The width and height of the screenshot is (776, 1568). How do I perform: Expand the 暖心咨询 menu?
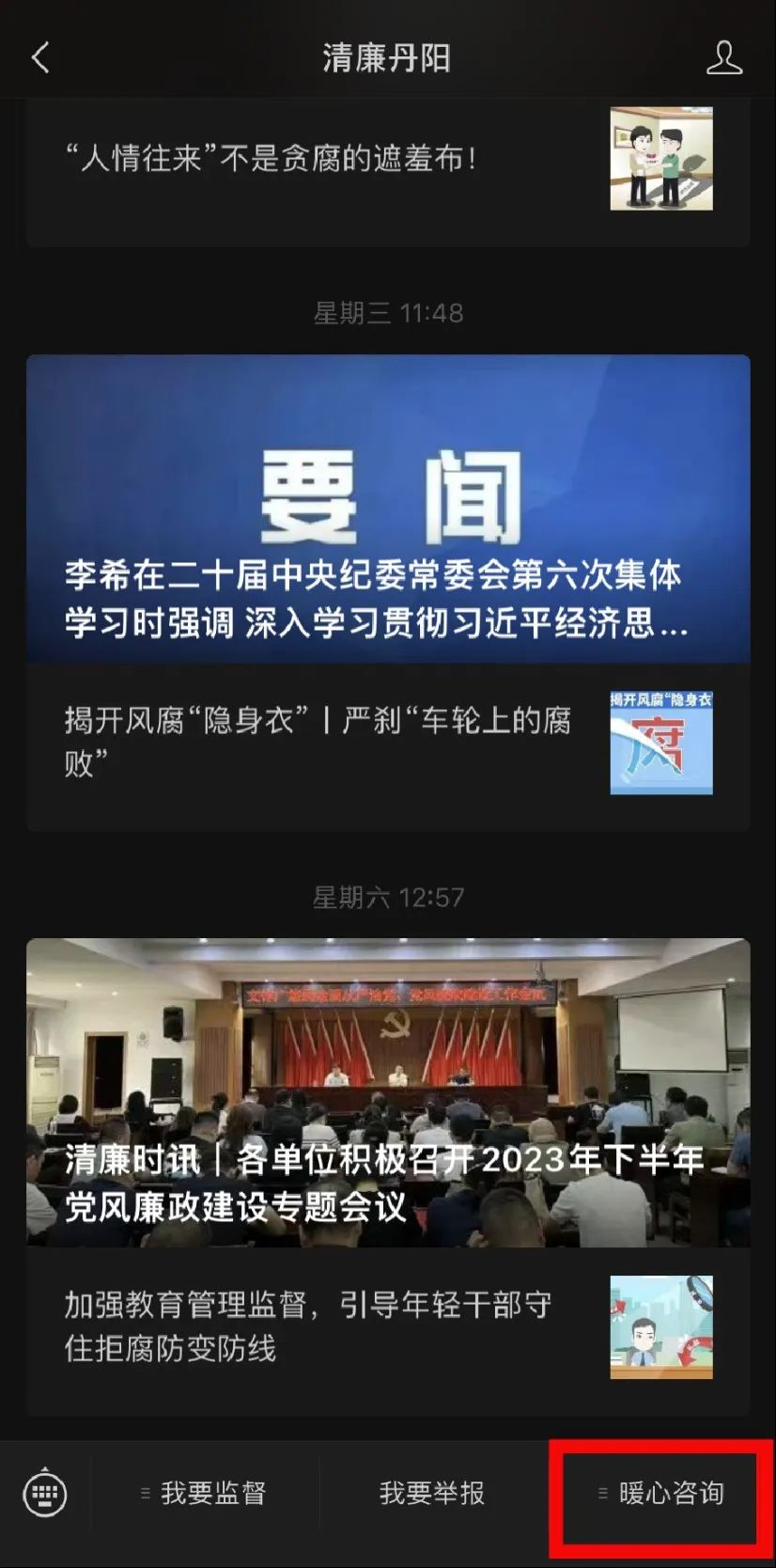(x=661, y=1493)
